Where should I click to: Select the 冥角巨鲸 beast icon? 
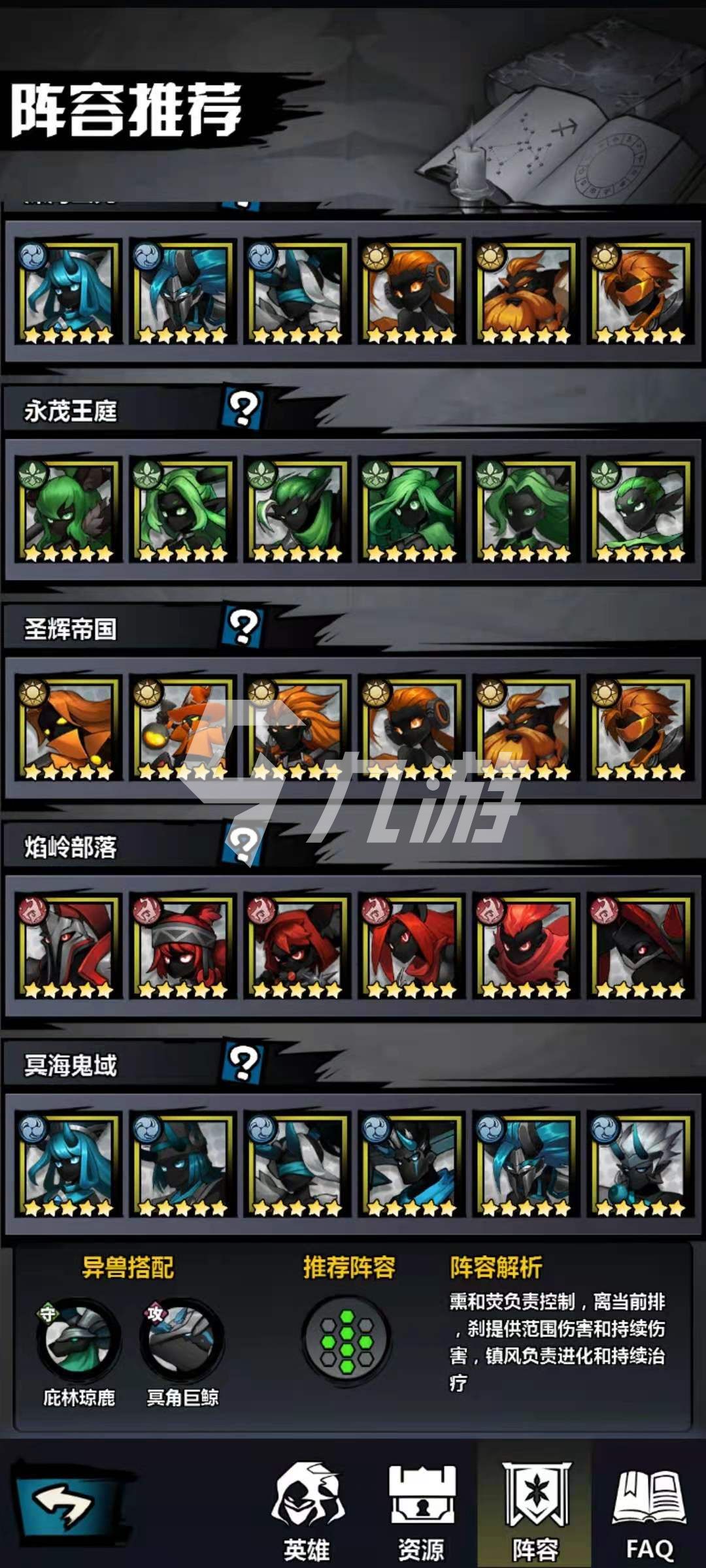pyautogui.click(x=182, y=1339)
